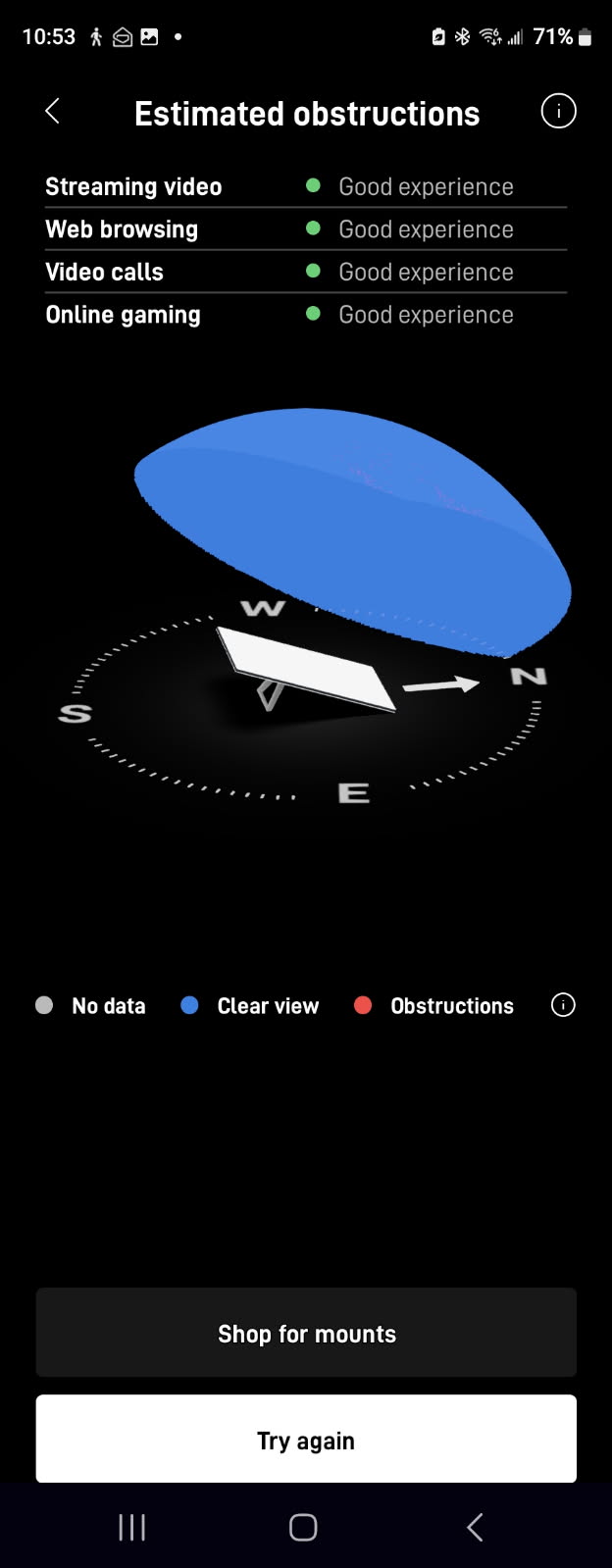Open the legend info icon next to Obstructions
612x1568 pixels.
[x=563, y=1005]
